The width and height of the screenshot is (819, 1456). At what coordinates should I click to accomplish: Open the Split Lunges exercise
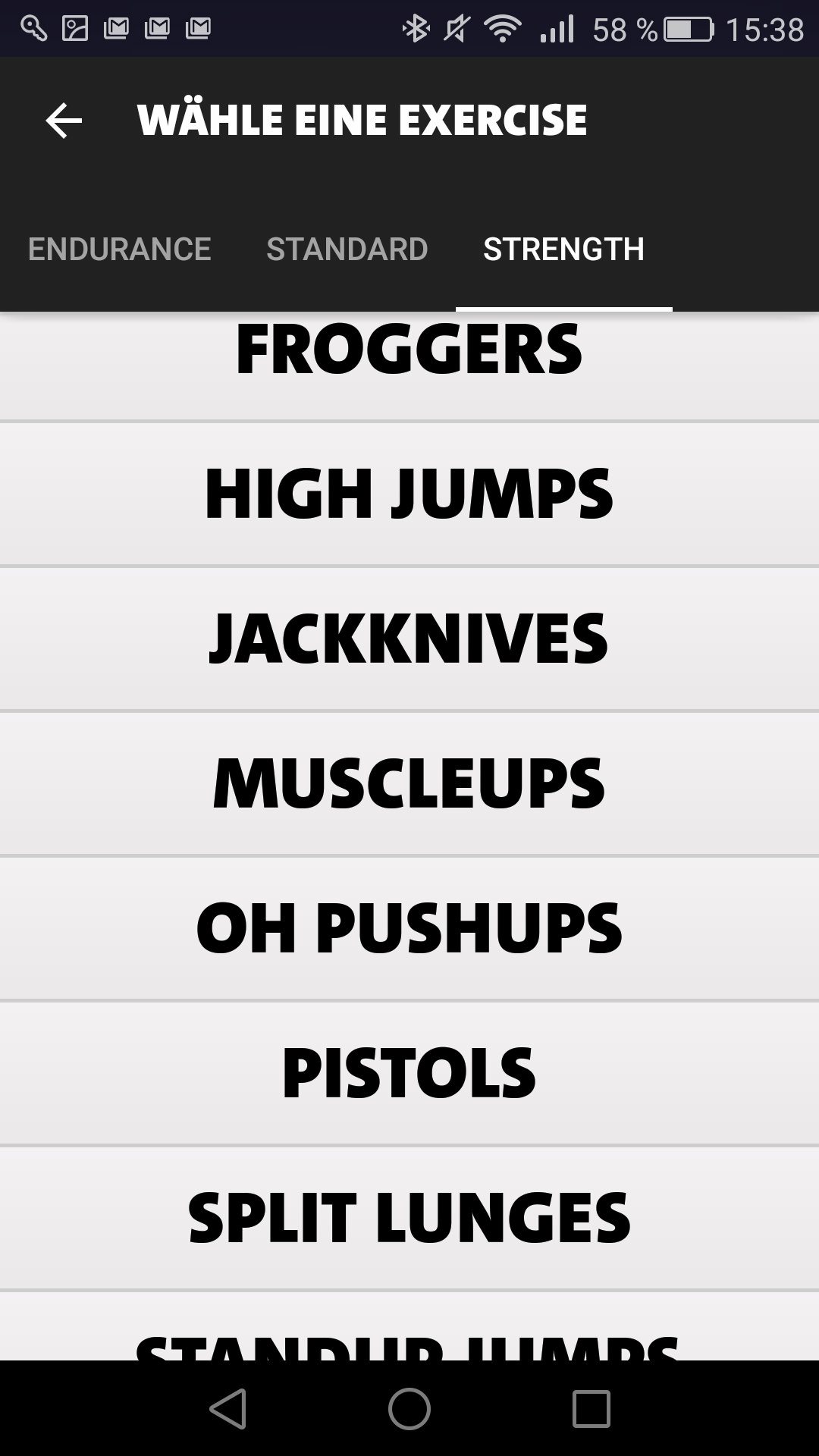pos(409,1218)
